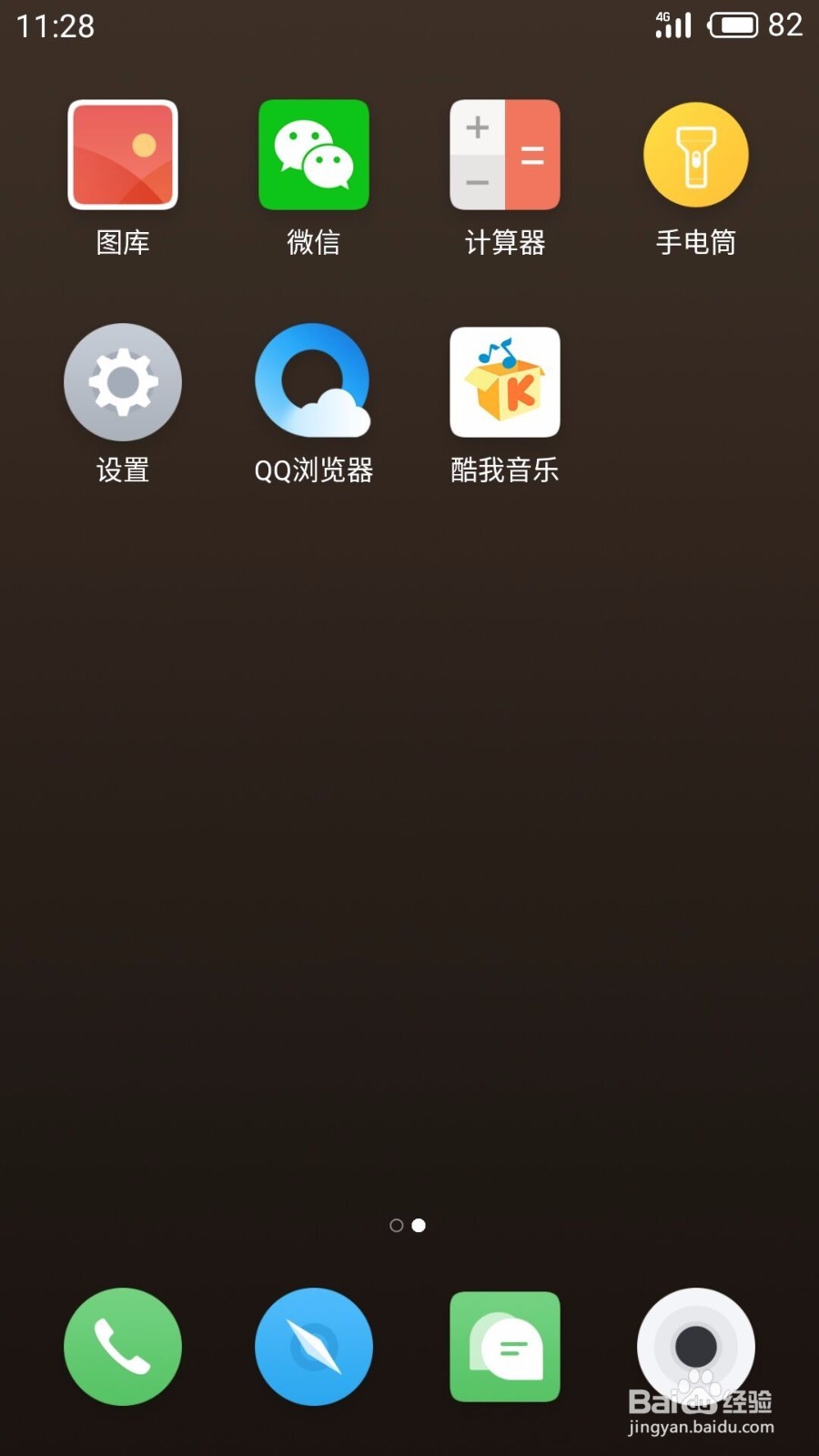Launch Kuwo Music app
The width and height of the screenshot is (819, 1456).
(x=505, y=382)
